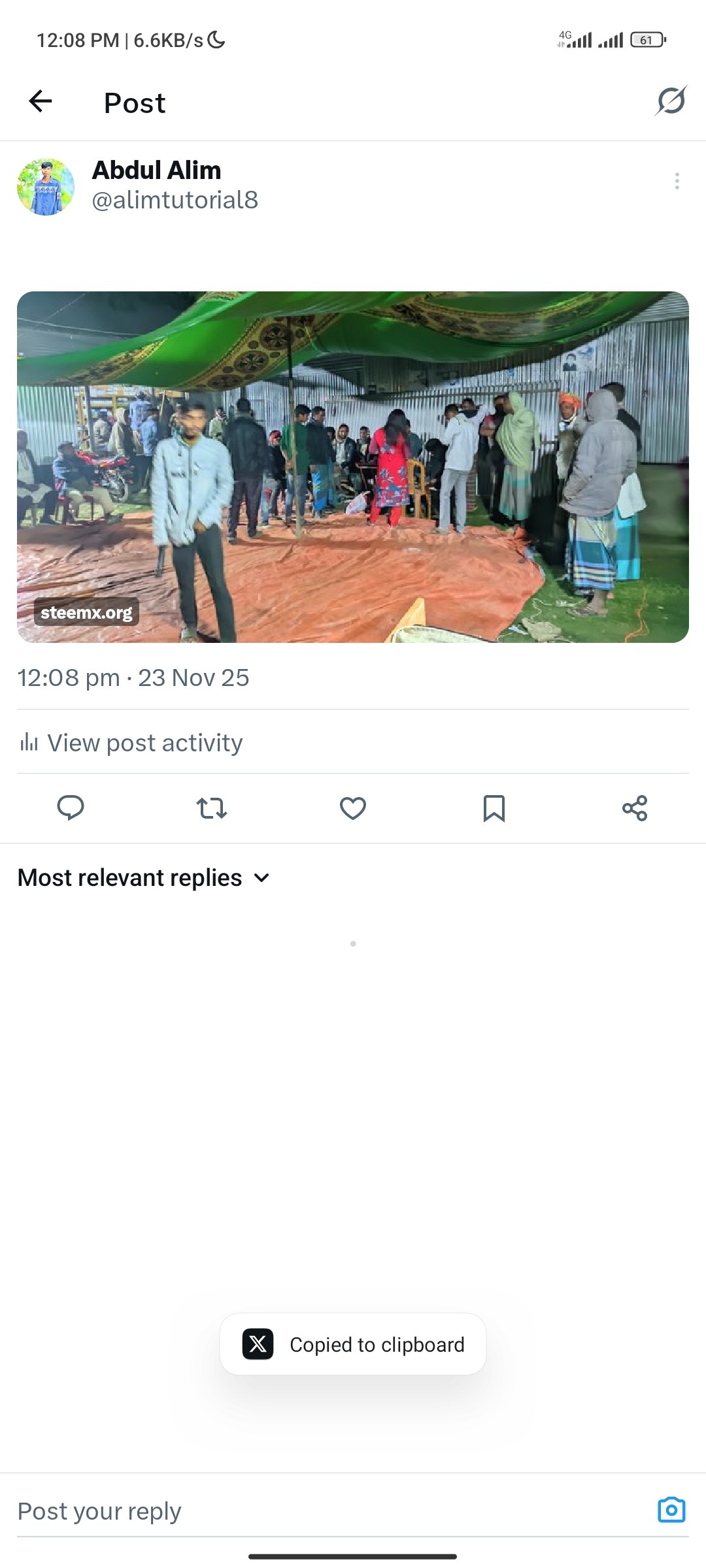
Task: Open the three-dot post options menu
Action: pyautogui.click(x=677, y=181)
